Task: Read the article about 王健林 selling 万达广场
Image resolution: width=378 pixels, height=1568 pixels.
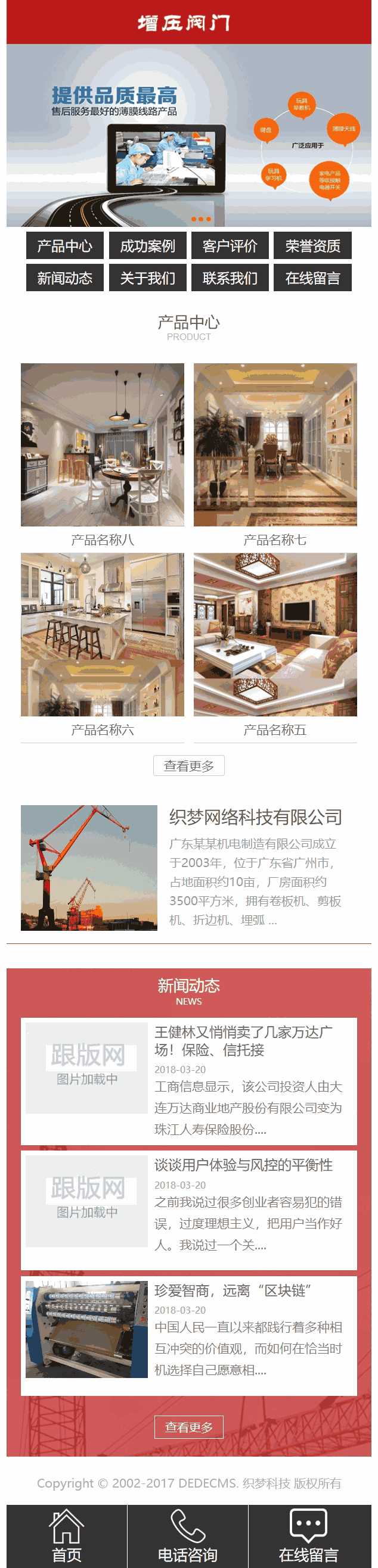Action: [x=243, y=1040]
